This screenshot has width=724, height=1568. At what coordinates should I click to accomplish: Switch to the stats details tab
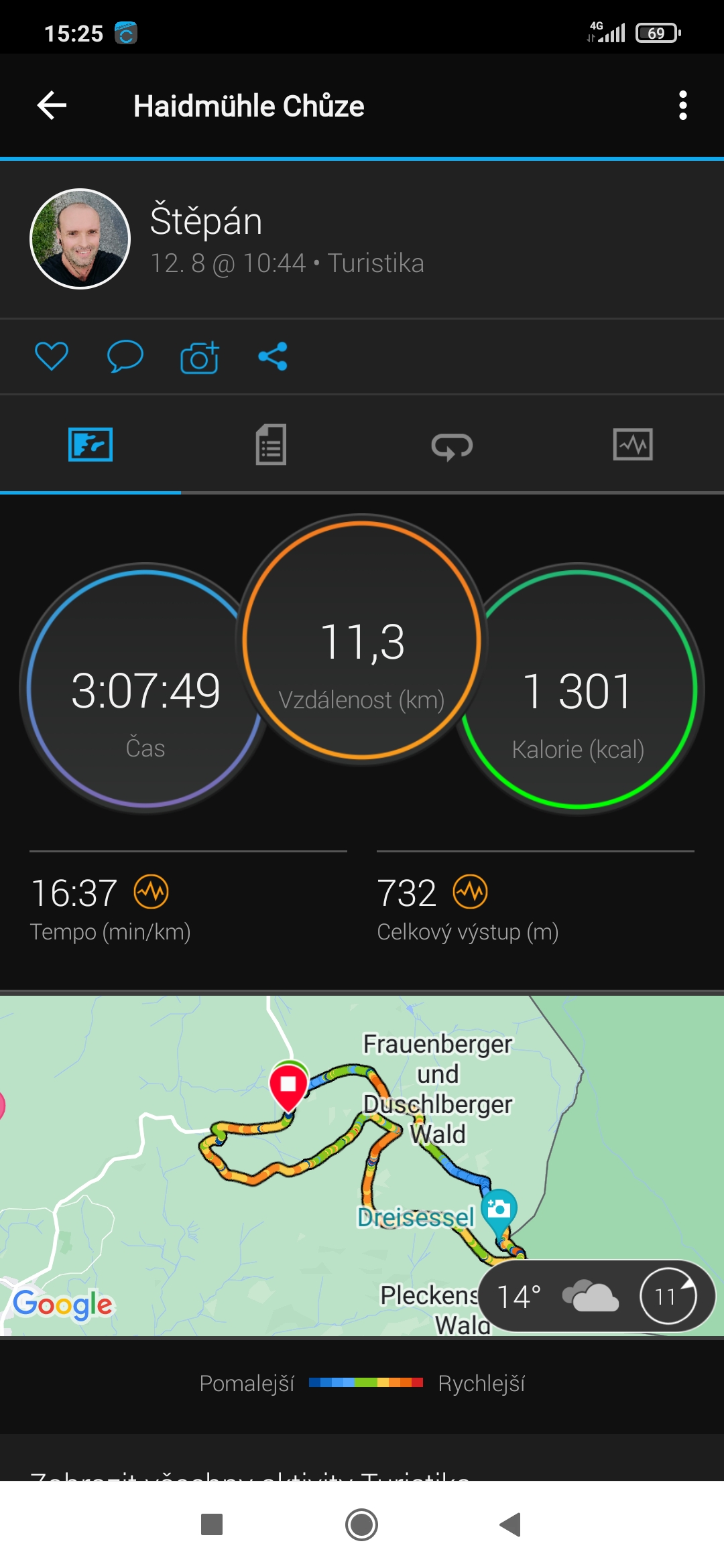coord(271,444)
